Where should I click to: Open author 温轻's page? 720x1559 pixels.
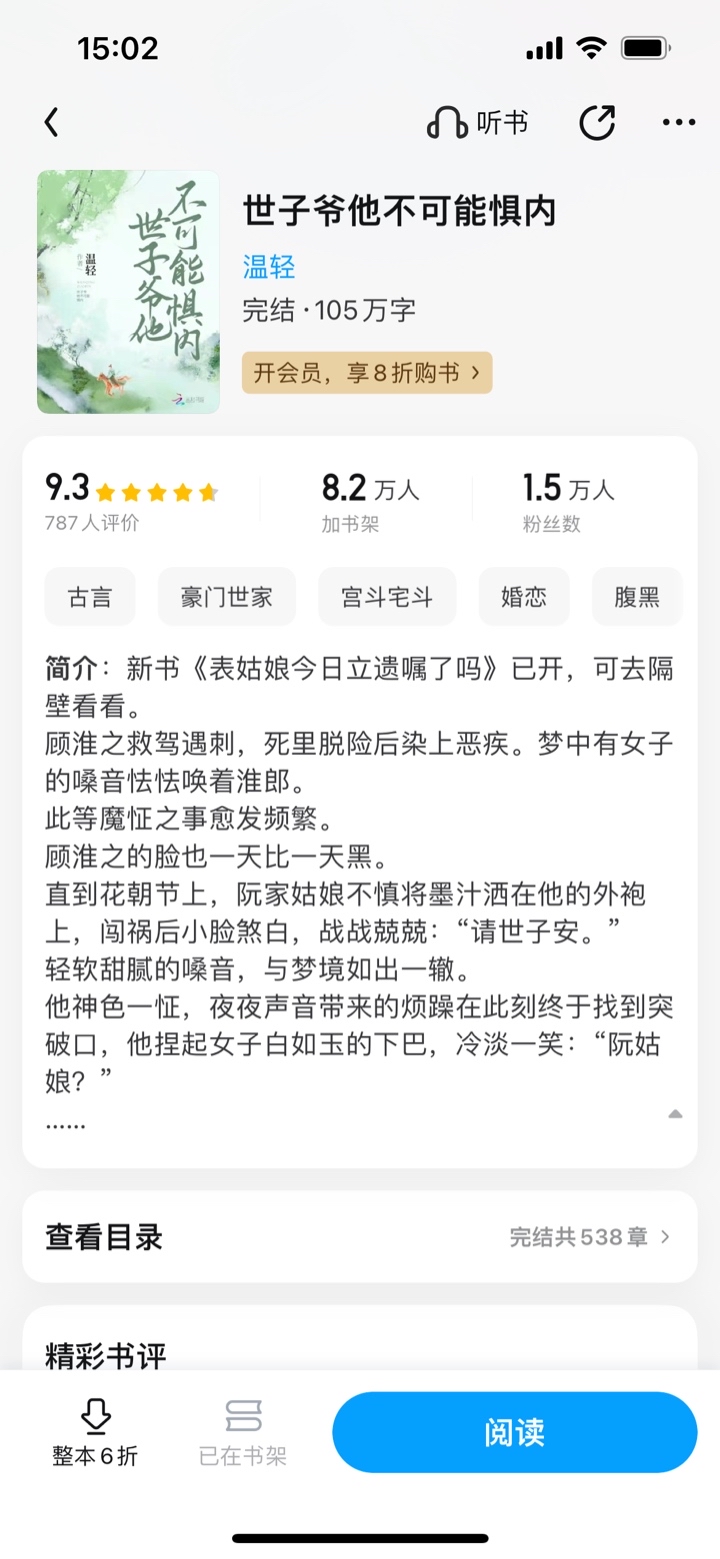(269, 267)
